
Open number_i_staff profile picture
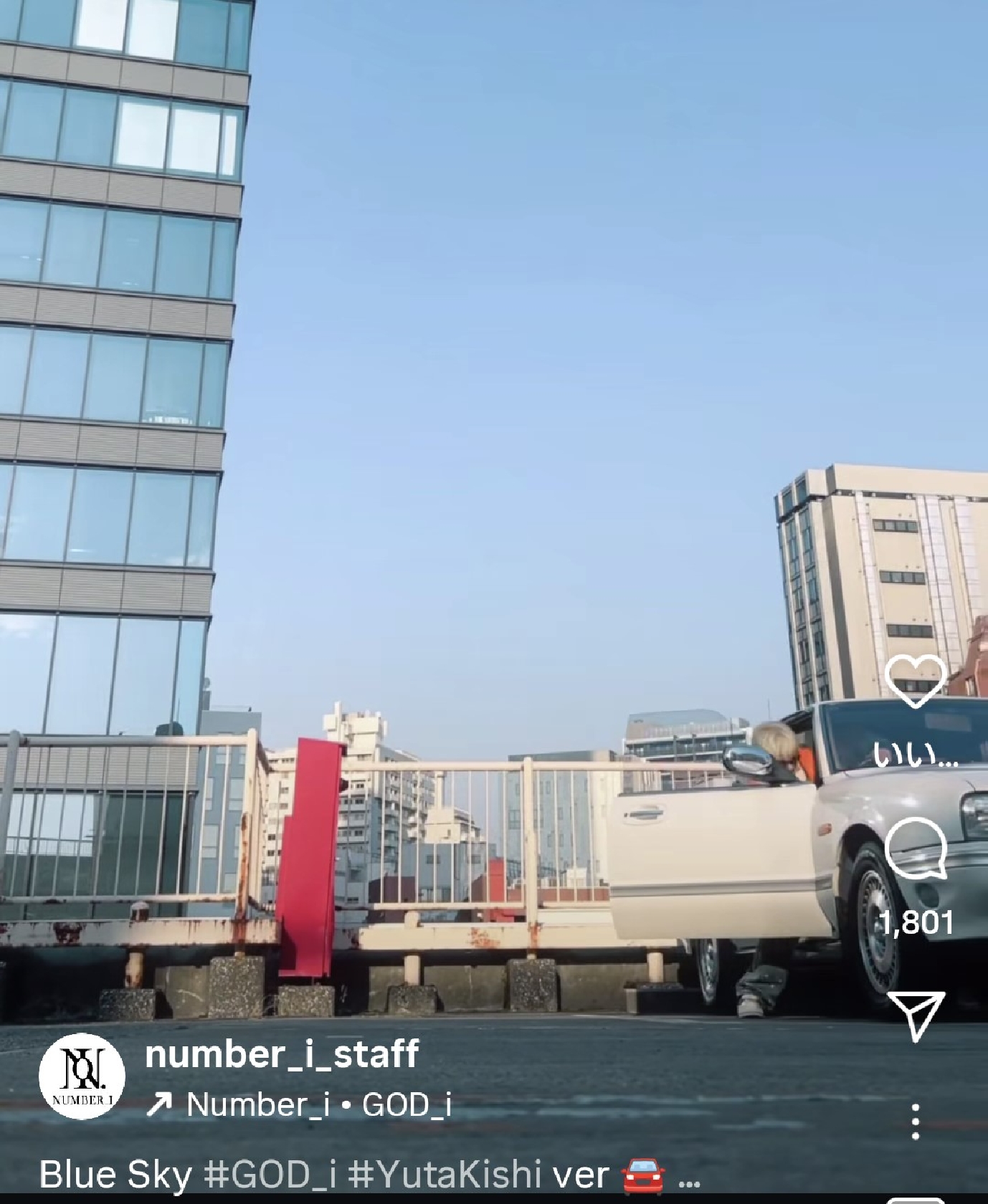point(82,1076)
